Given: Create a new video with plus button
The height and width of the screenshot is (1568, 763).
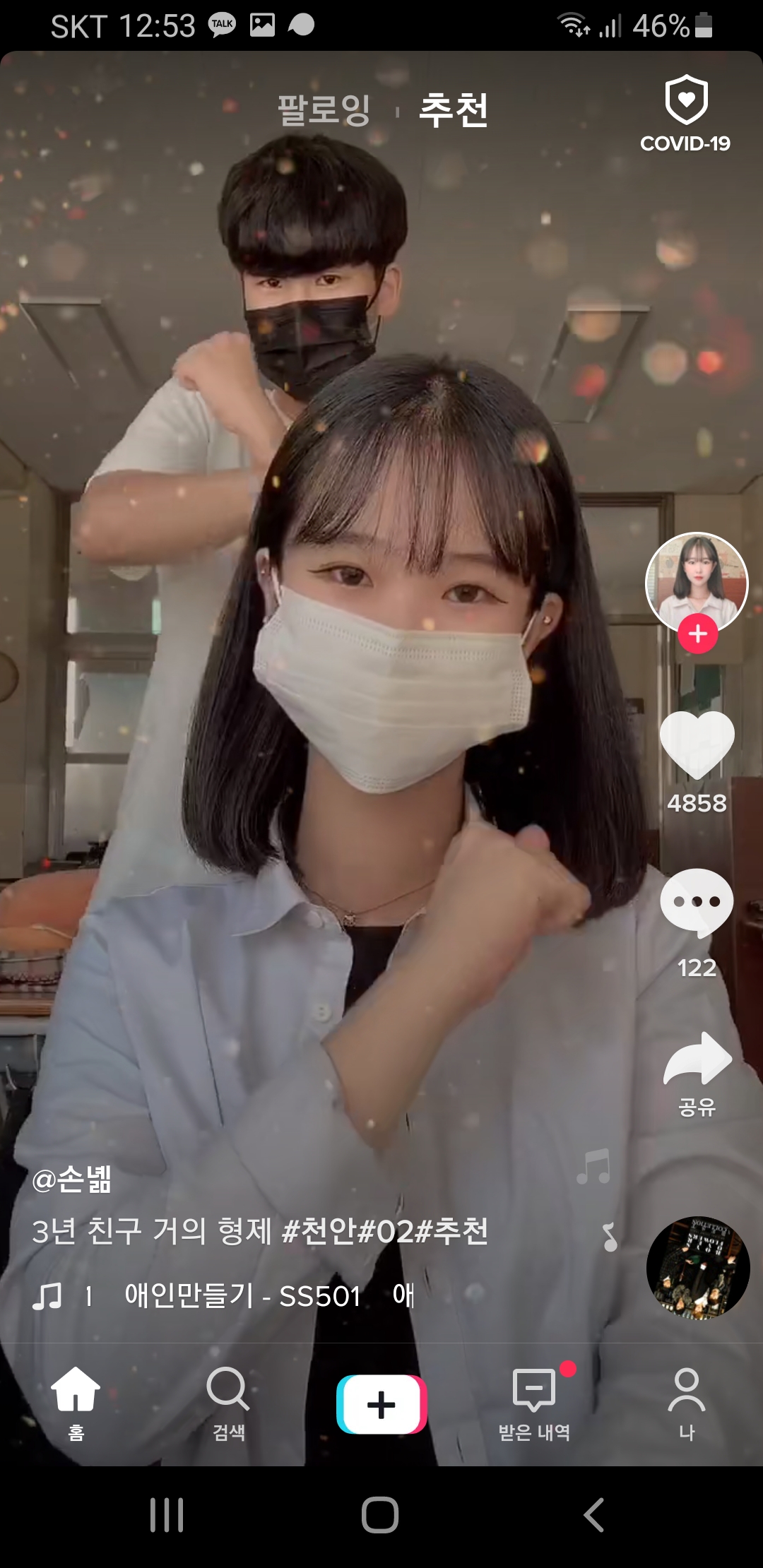Looking at the screenshot, I should click(x=381, y=1404).
